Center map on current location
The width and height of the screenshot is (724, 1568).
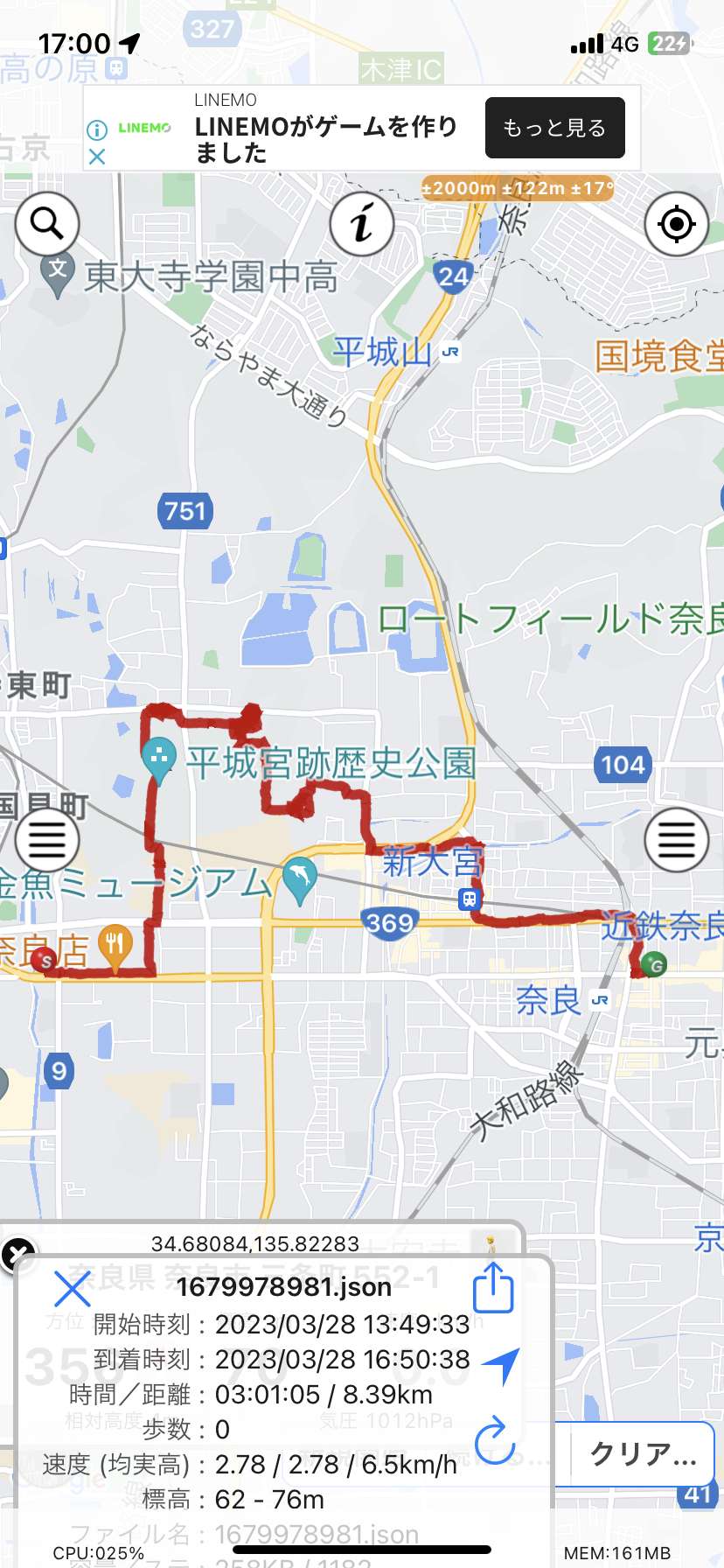click(676, 224)
